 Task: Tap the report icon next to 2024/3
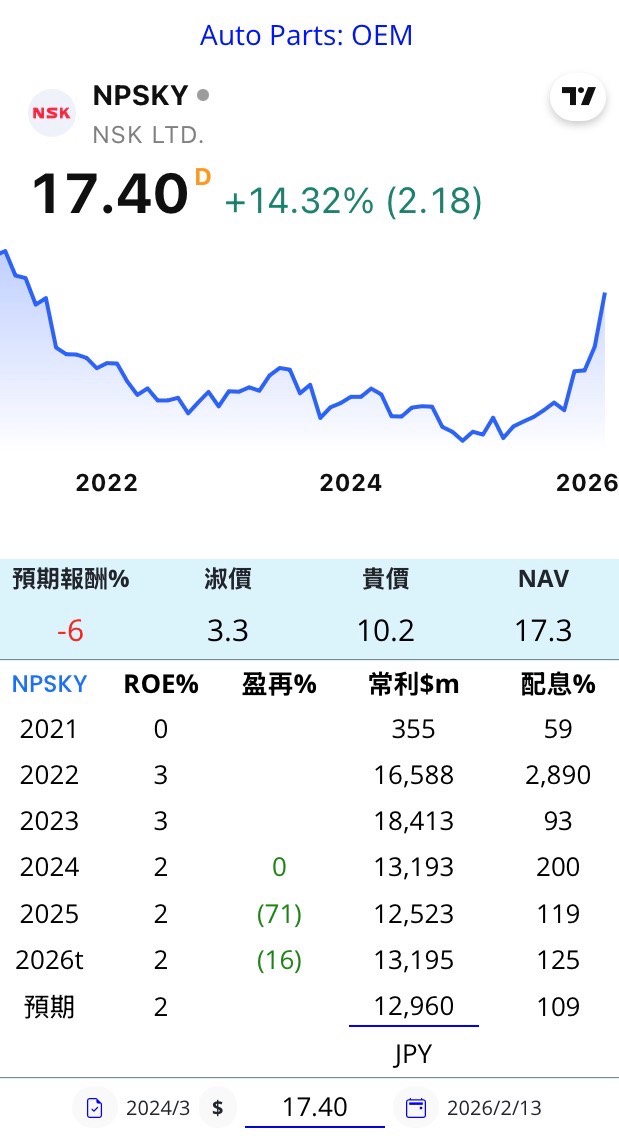click(95, 1108)
